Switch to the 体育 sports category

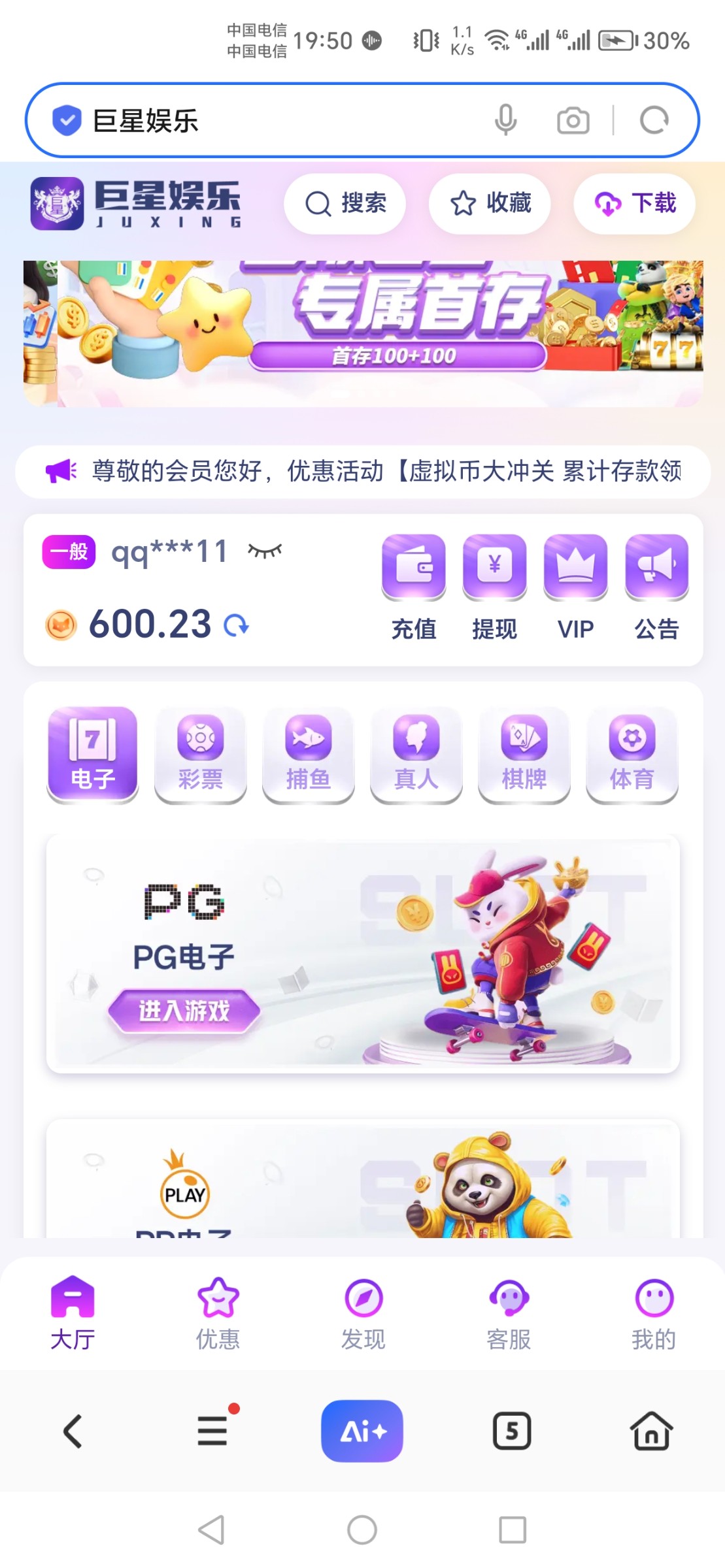pos(632,755)
